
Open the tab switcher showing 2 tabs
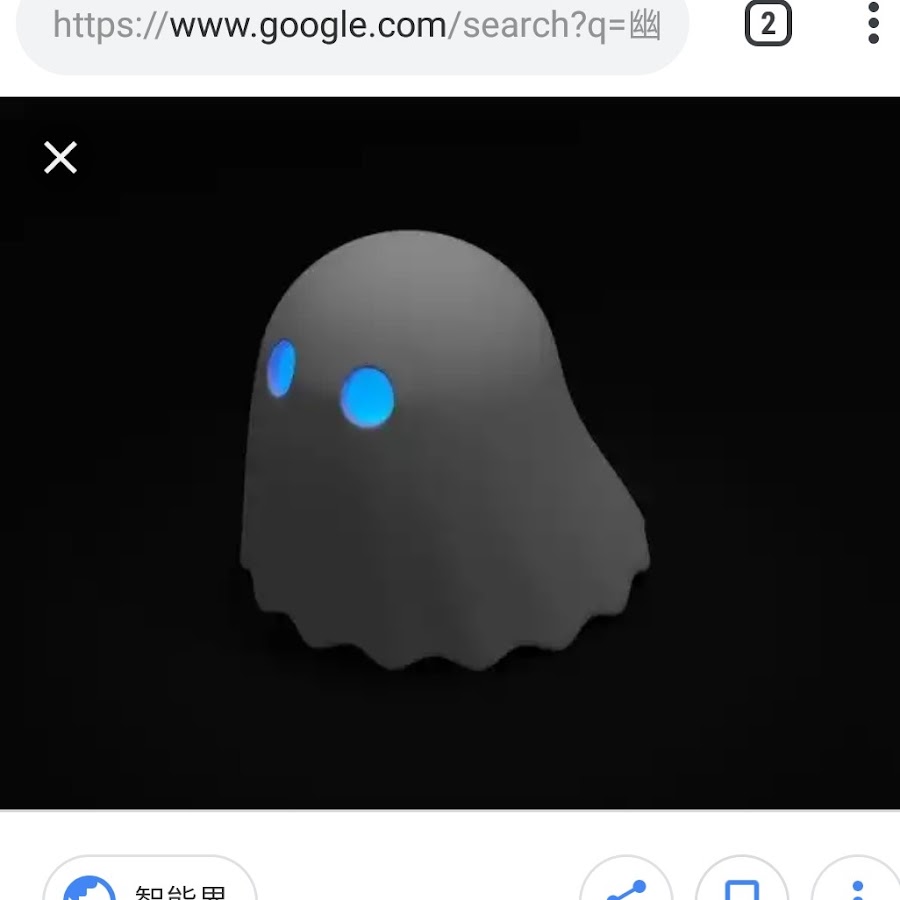[767, 24]
